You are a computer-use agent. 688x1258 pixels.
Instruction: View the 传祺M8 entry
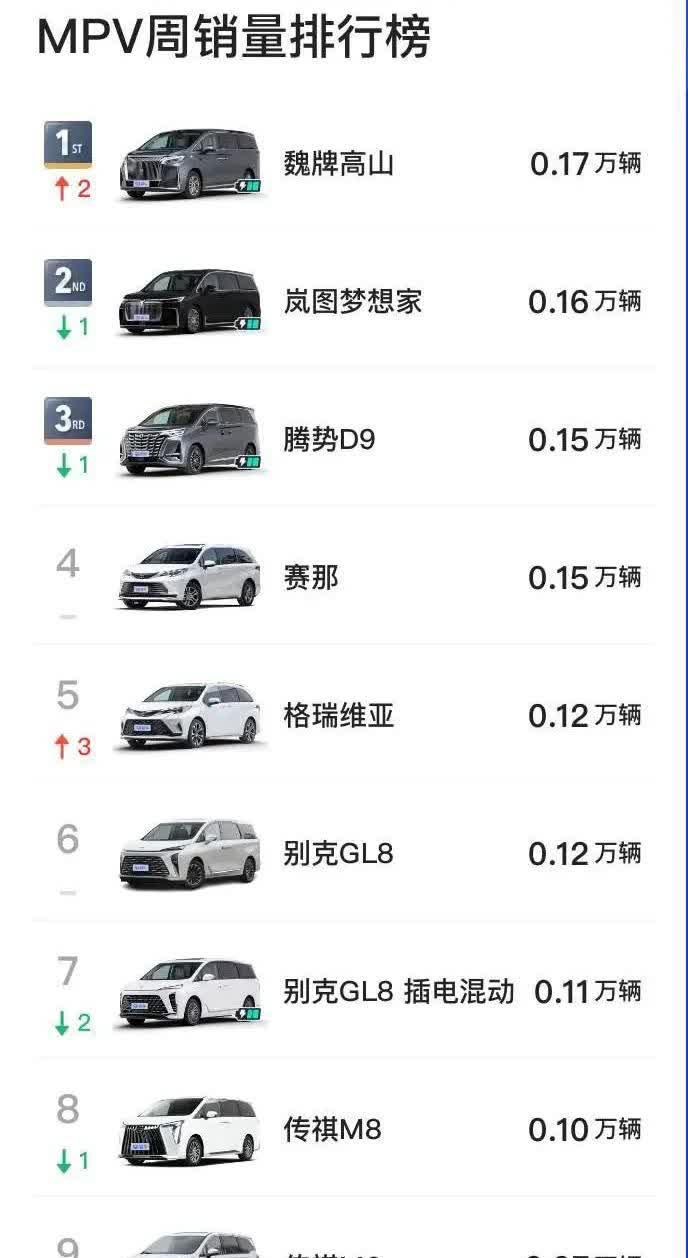coord(344,1128)
